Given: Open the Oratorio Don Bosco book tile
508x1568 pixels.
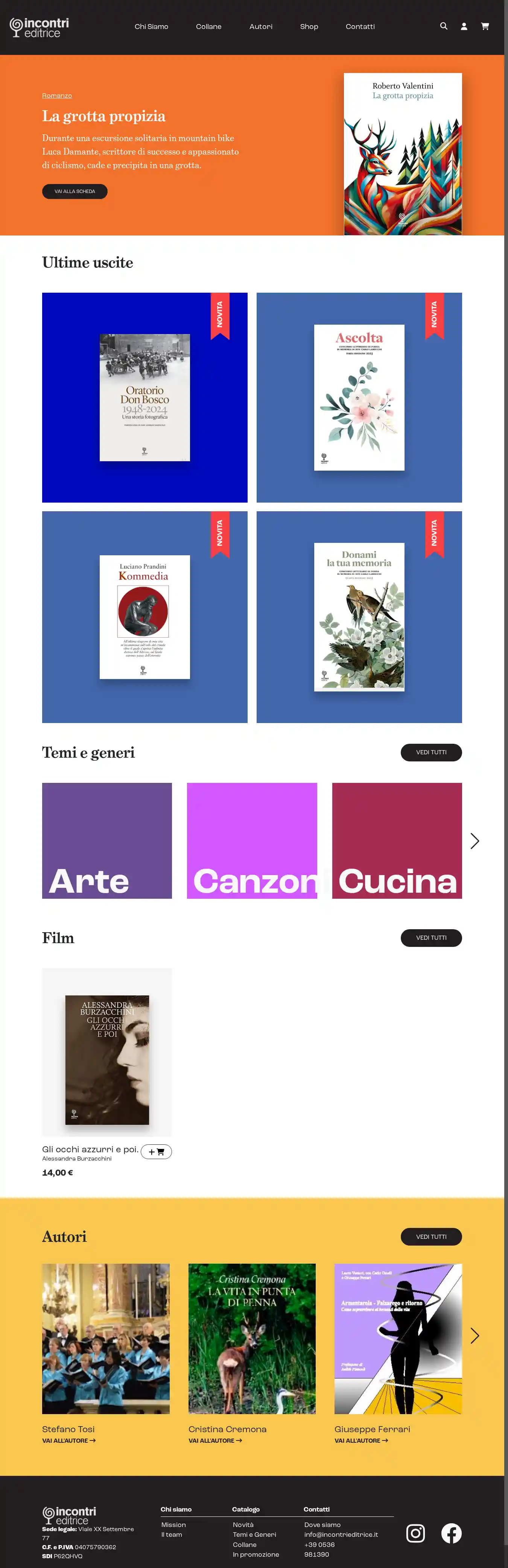Looking at the screenshot, I should point(144,398).
